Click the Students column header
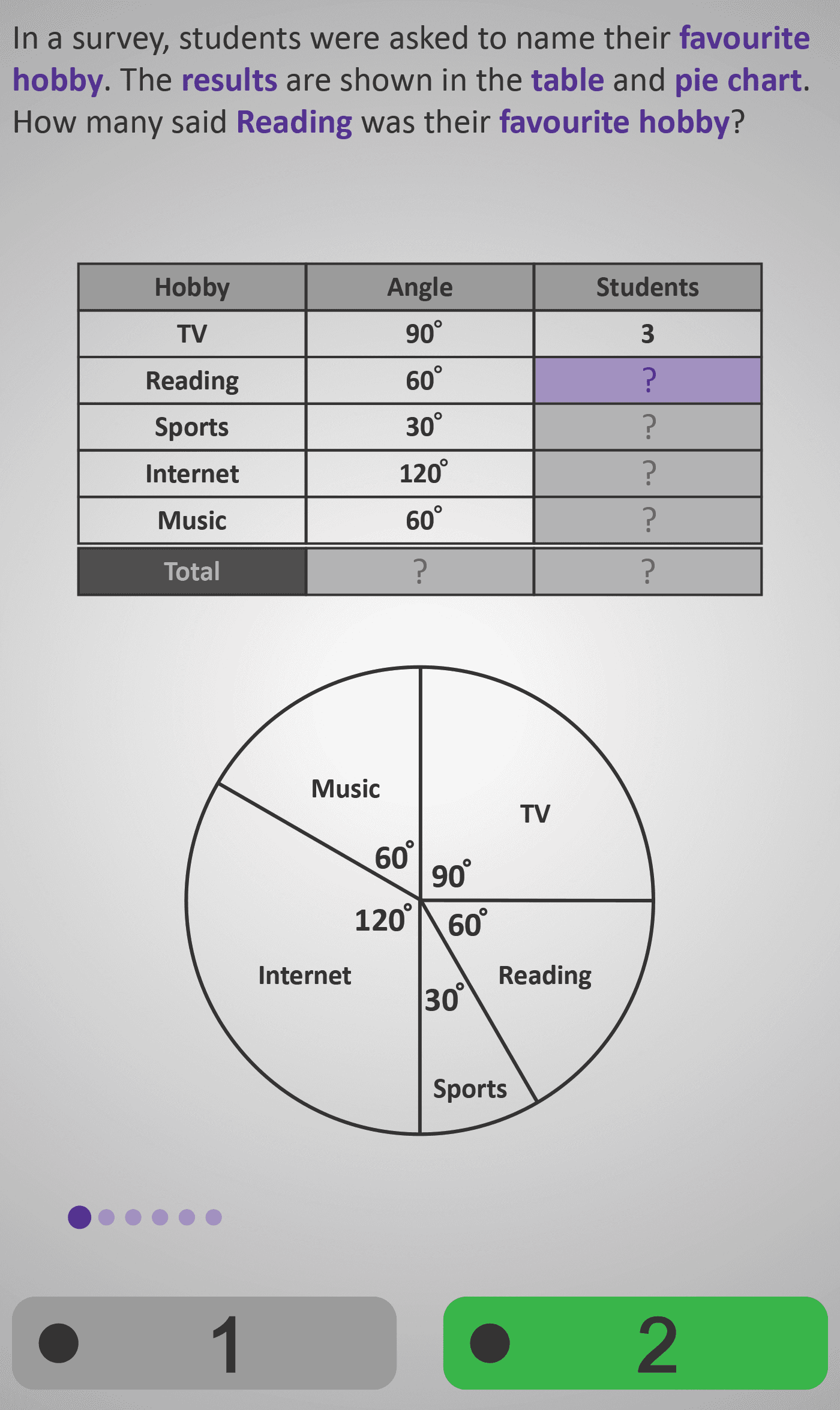 [x=647, y=287]
